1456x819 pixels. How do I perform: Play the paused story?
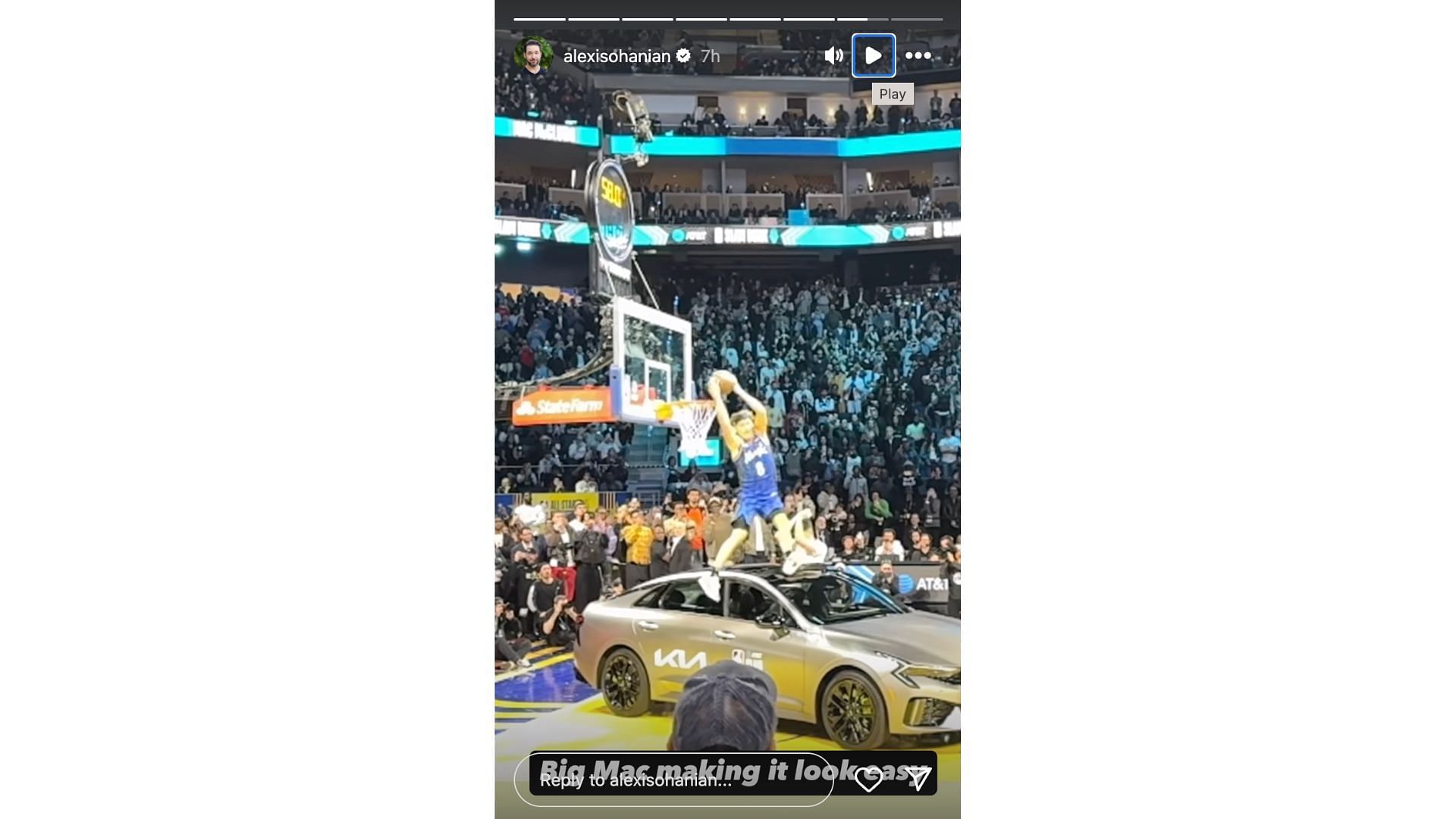click(x=874, y=55)
